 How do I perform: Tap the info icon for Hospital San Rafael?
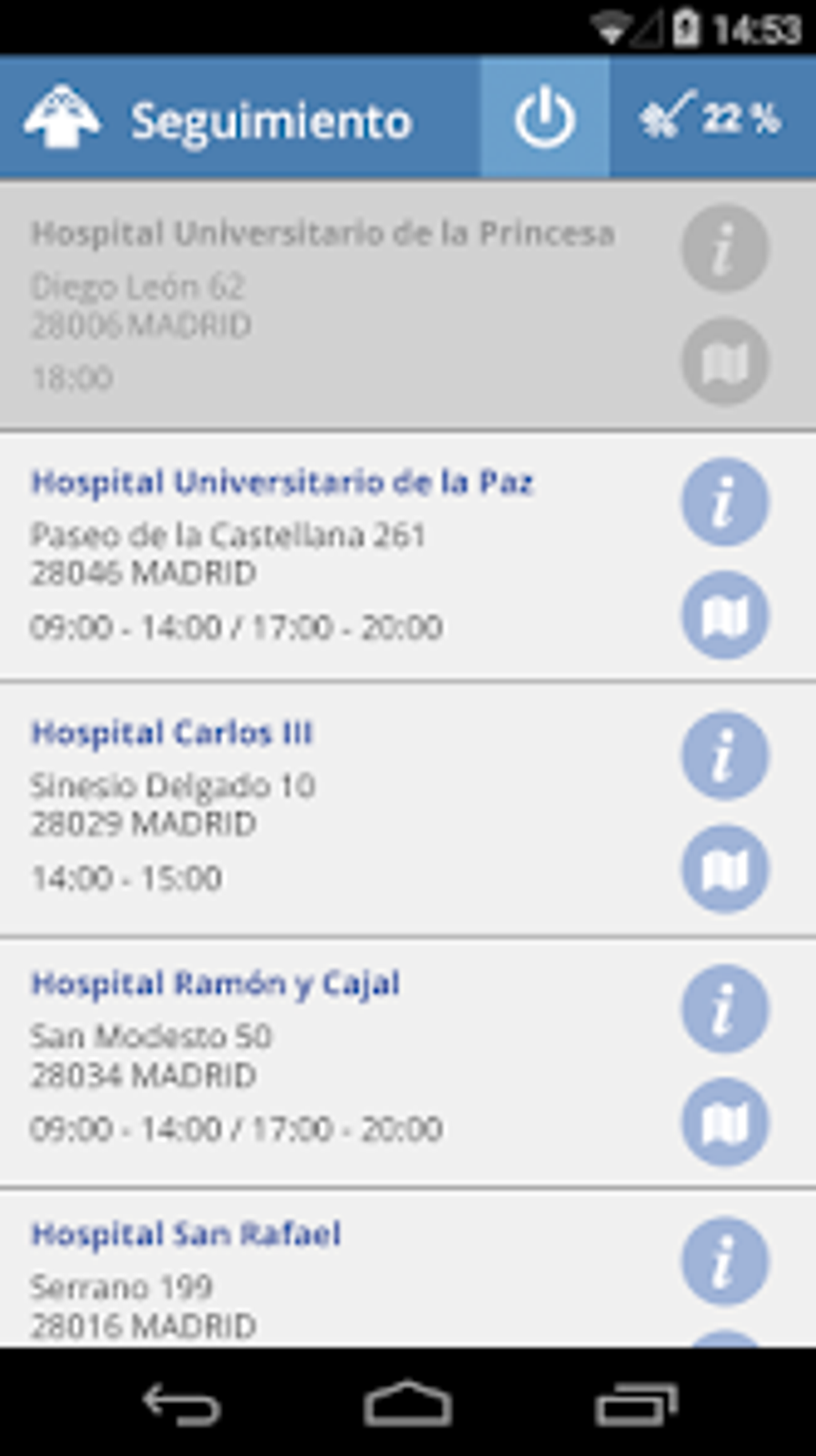point(725,1261)
